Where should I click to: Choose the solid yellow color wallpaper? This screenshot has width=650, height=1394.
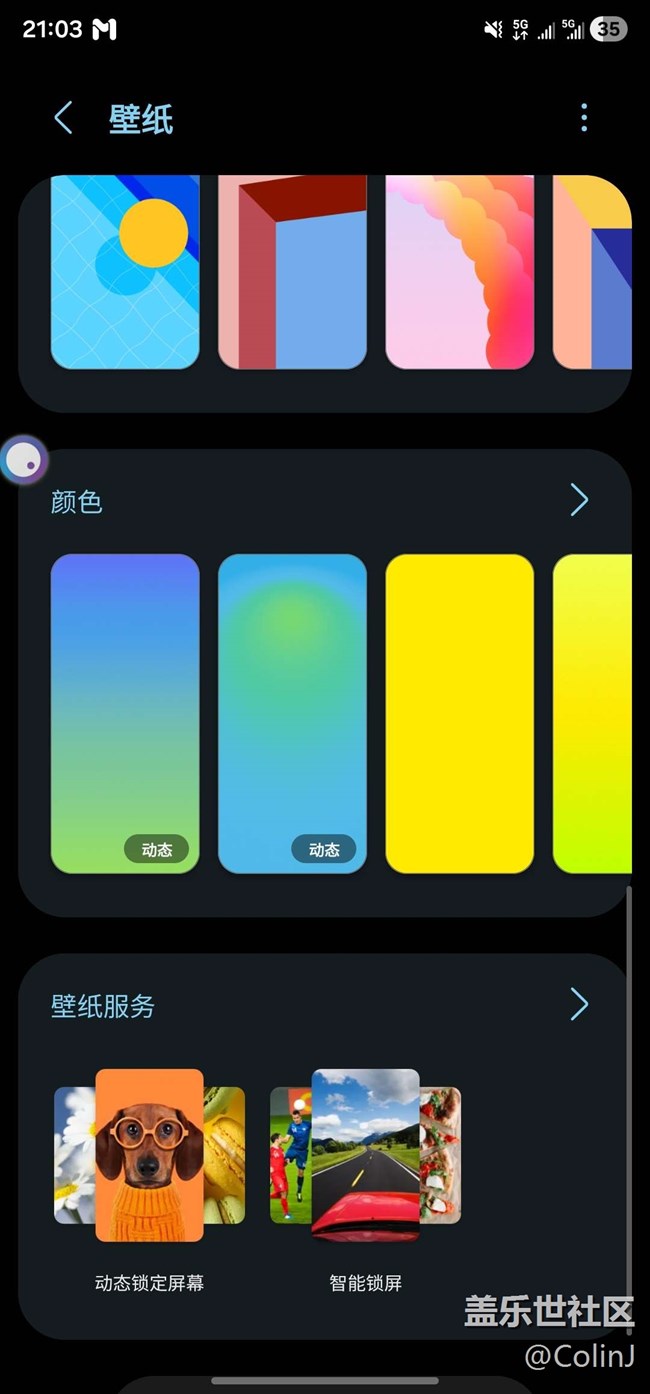click(459, 712)
